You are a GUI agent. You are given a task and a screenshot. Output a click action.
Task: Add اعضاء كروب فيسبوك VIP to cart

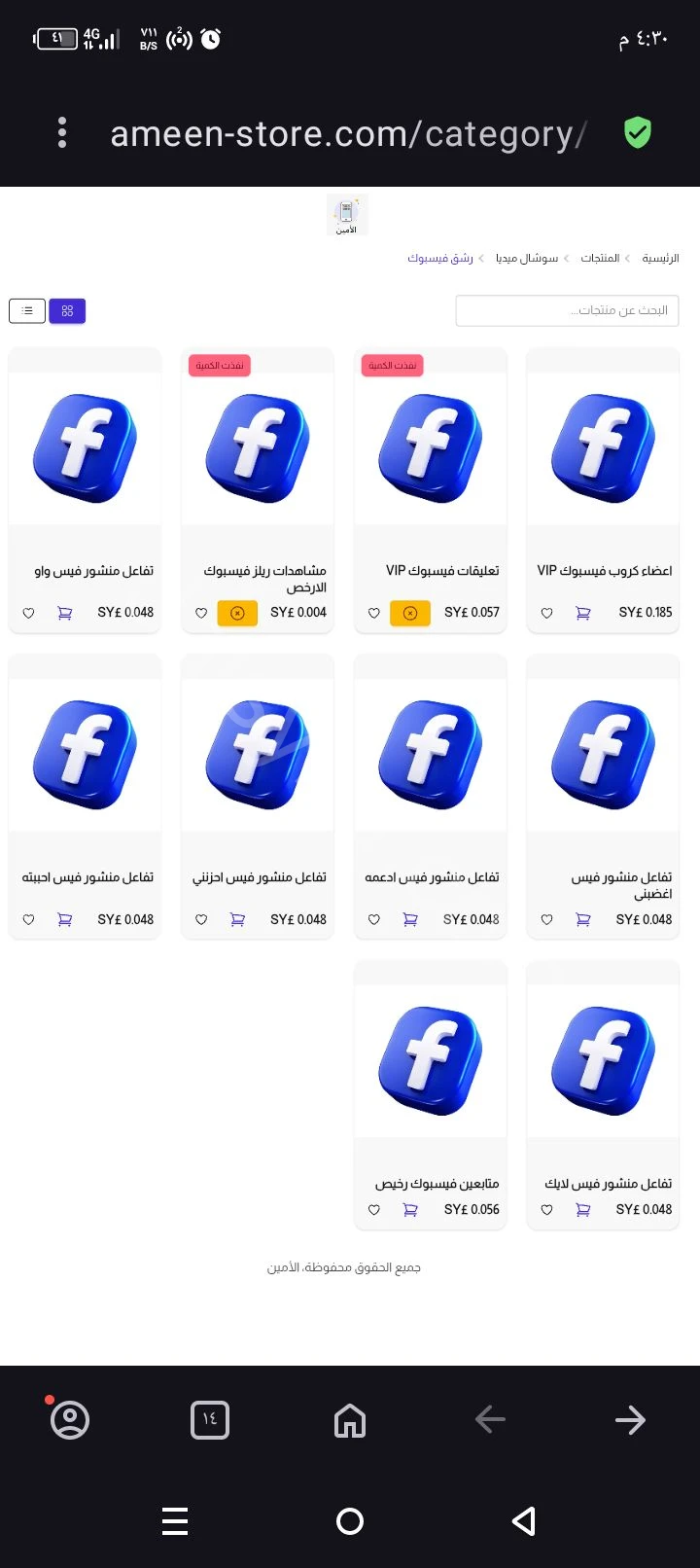pos(582,613)
